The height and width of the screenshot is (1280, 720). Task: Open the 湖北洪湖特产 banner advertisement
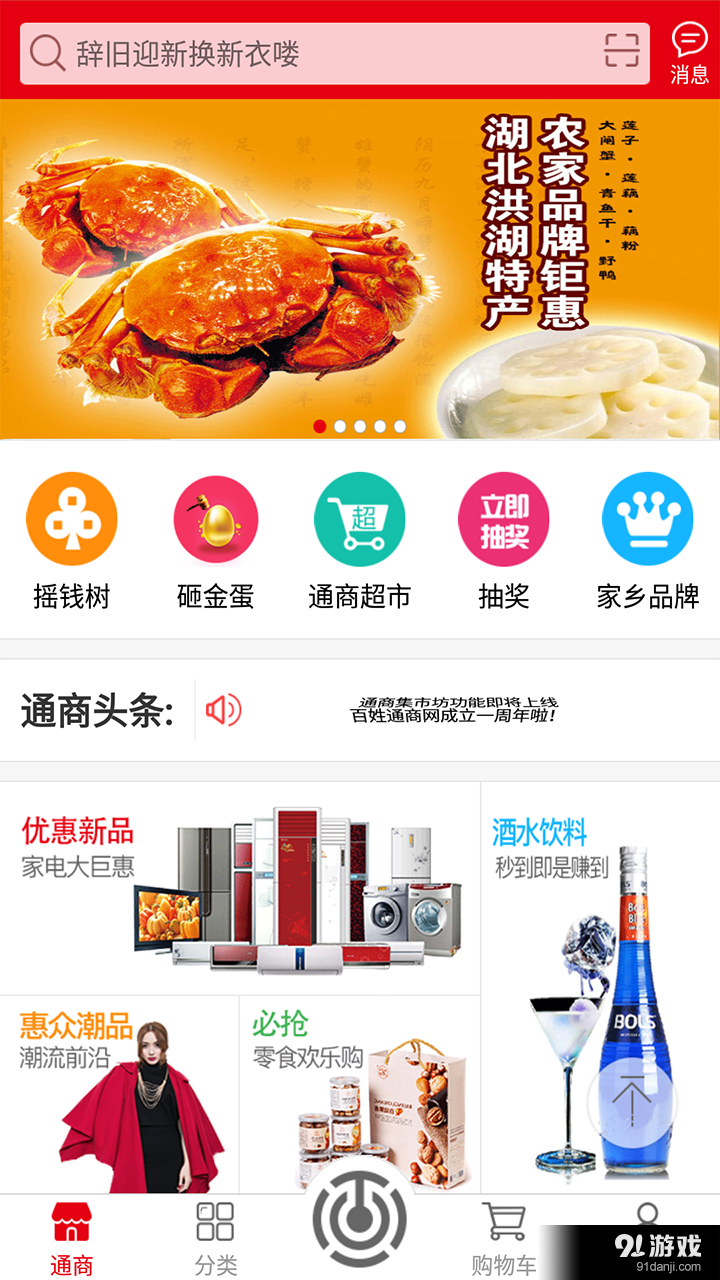(x=360, y=265)
